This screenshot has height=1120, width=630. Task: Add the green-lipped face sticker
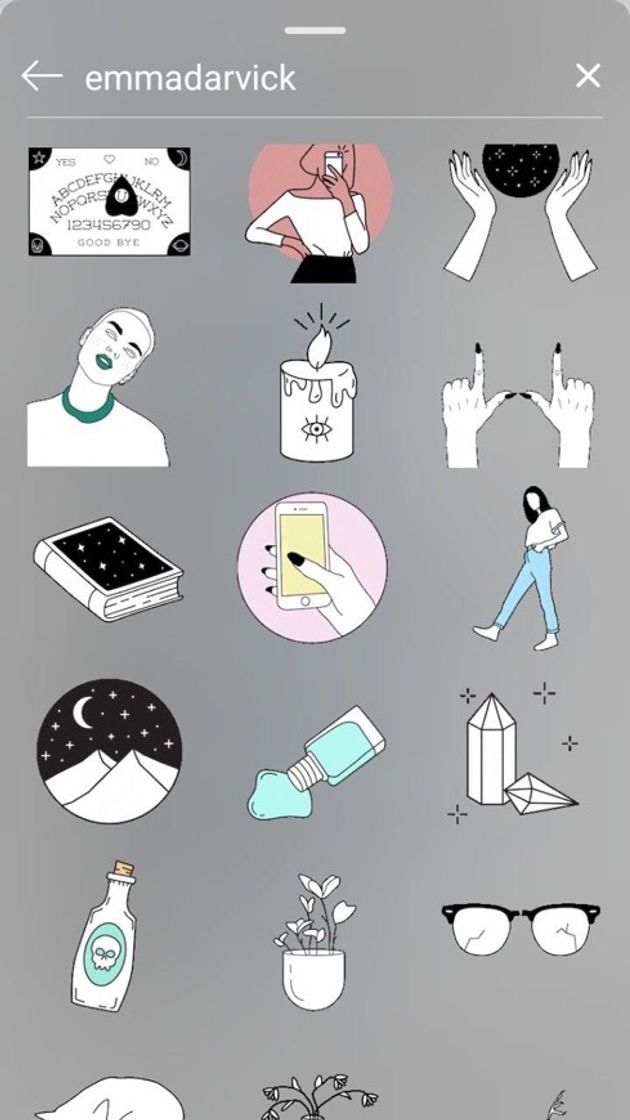click(x=98, y=390)
